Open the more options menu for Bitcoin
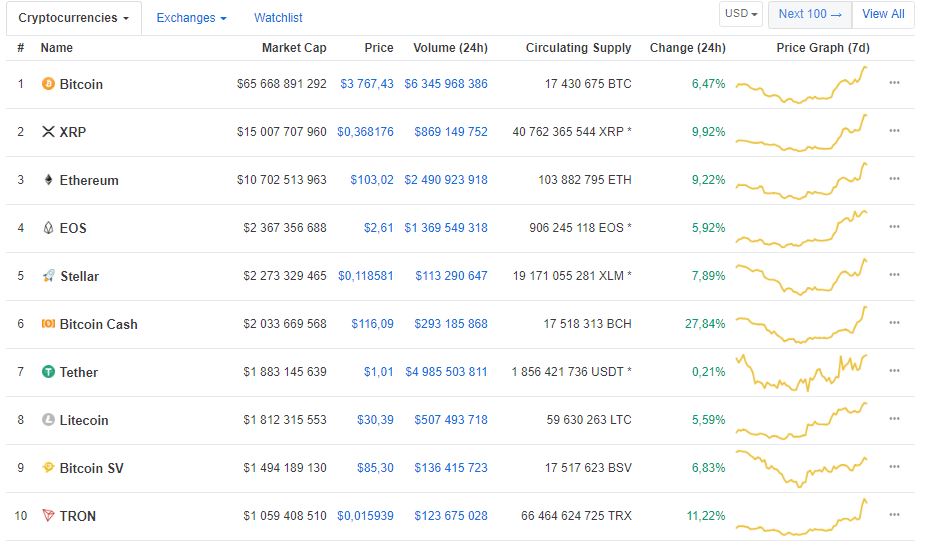 (x=894, y=83)
